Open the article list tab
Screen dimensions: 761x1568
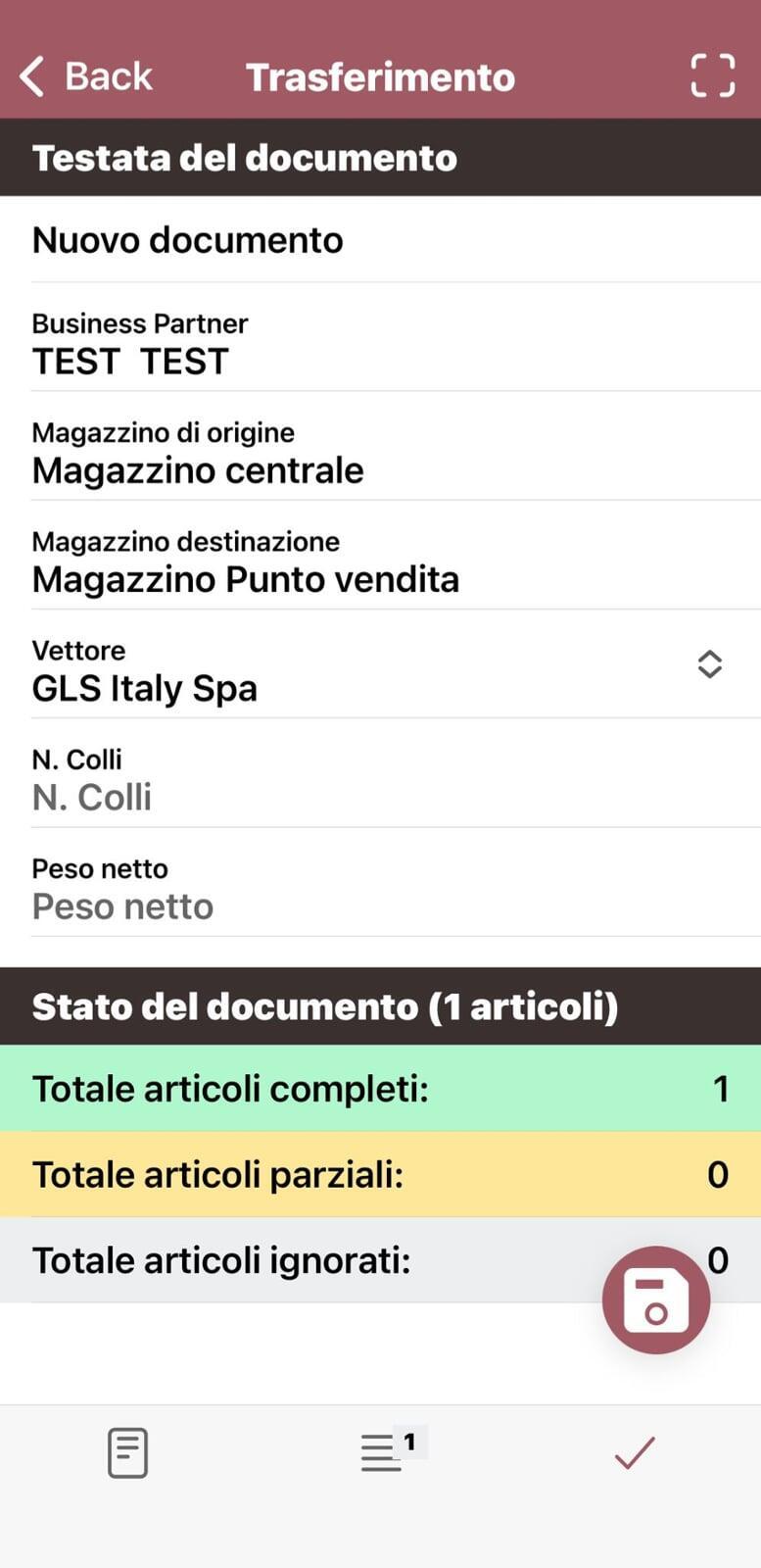[383, 1452]
